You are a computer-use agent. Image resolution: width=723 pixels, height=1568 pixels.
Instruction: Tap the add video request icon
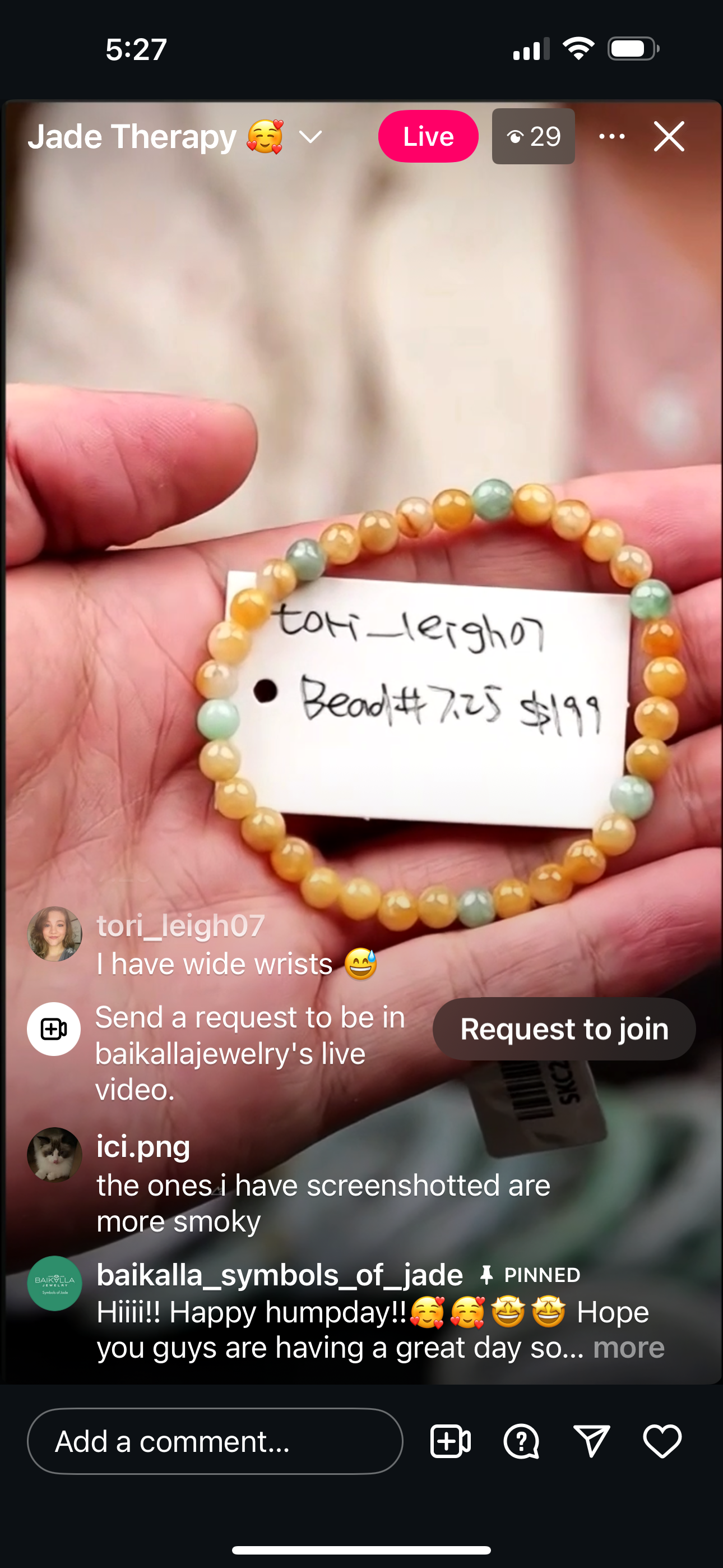(x=449, y=1441)
